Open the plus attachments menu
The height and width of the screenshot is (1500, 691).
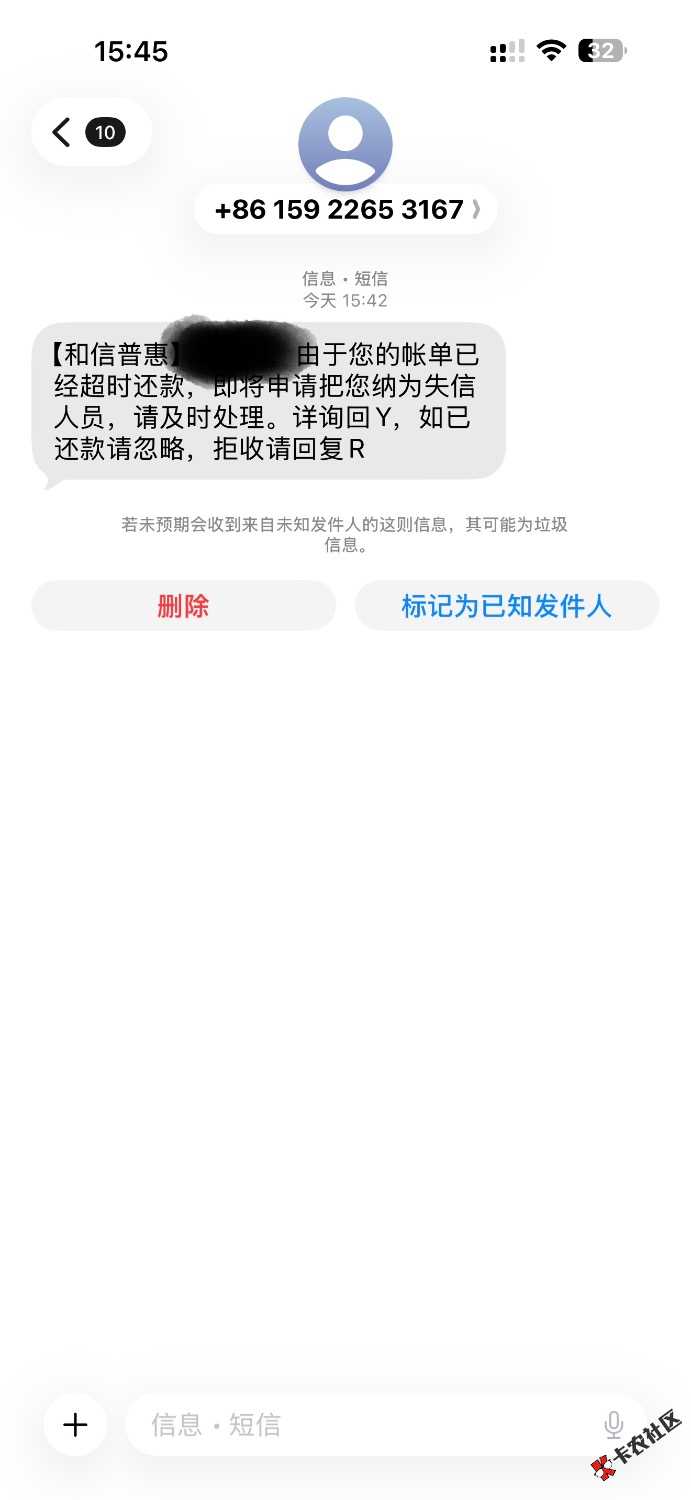tap(76, 1424)
